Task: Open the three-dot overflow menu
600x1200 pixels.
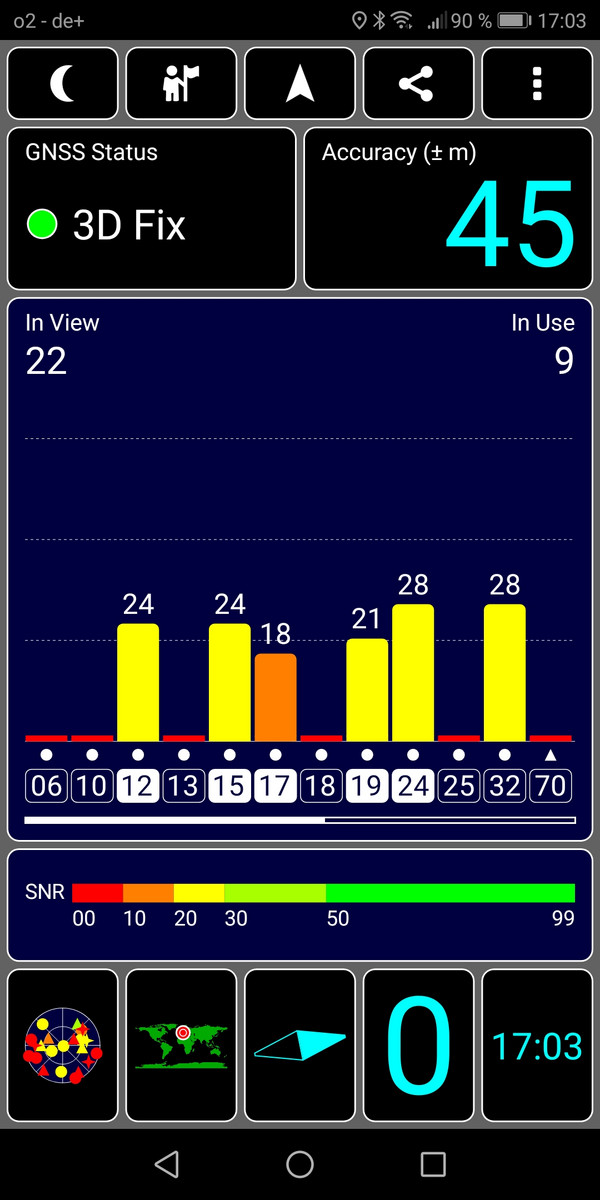Action: tap(537, 84)
